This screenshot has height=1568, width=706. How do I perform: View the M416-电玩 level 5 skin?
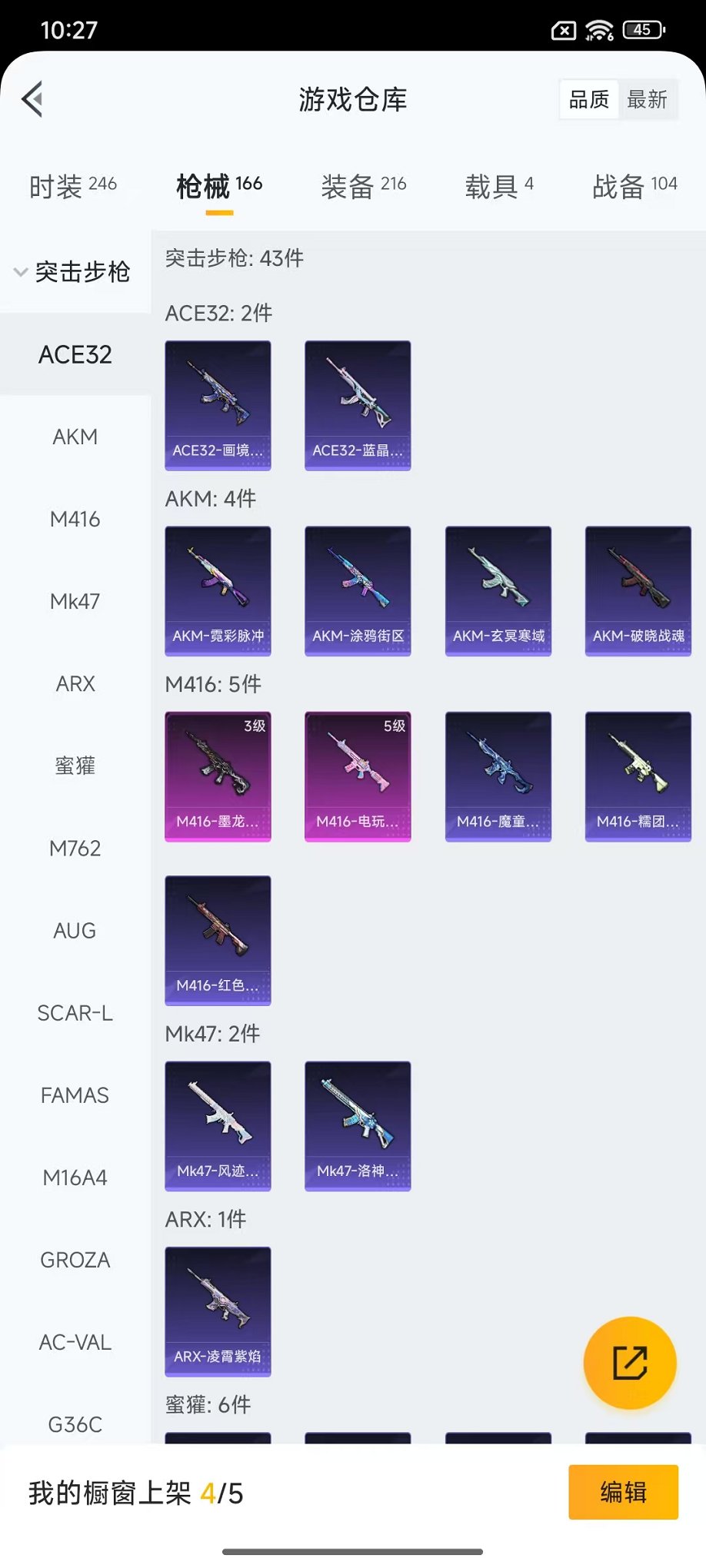coord(358,776)
